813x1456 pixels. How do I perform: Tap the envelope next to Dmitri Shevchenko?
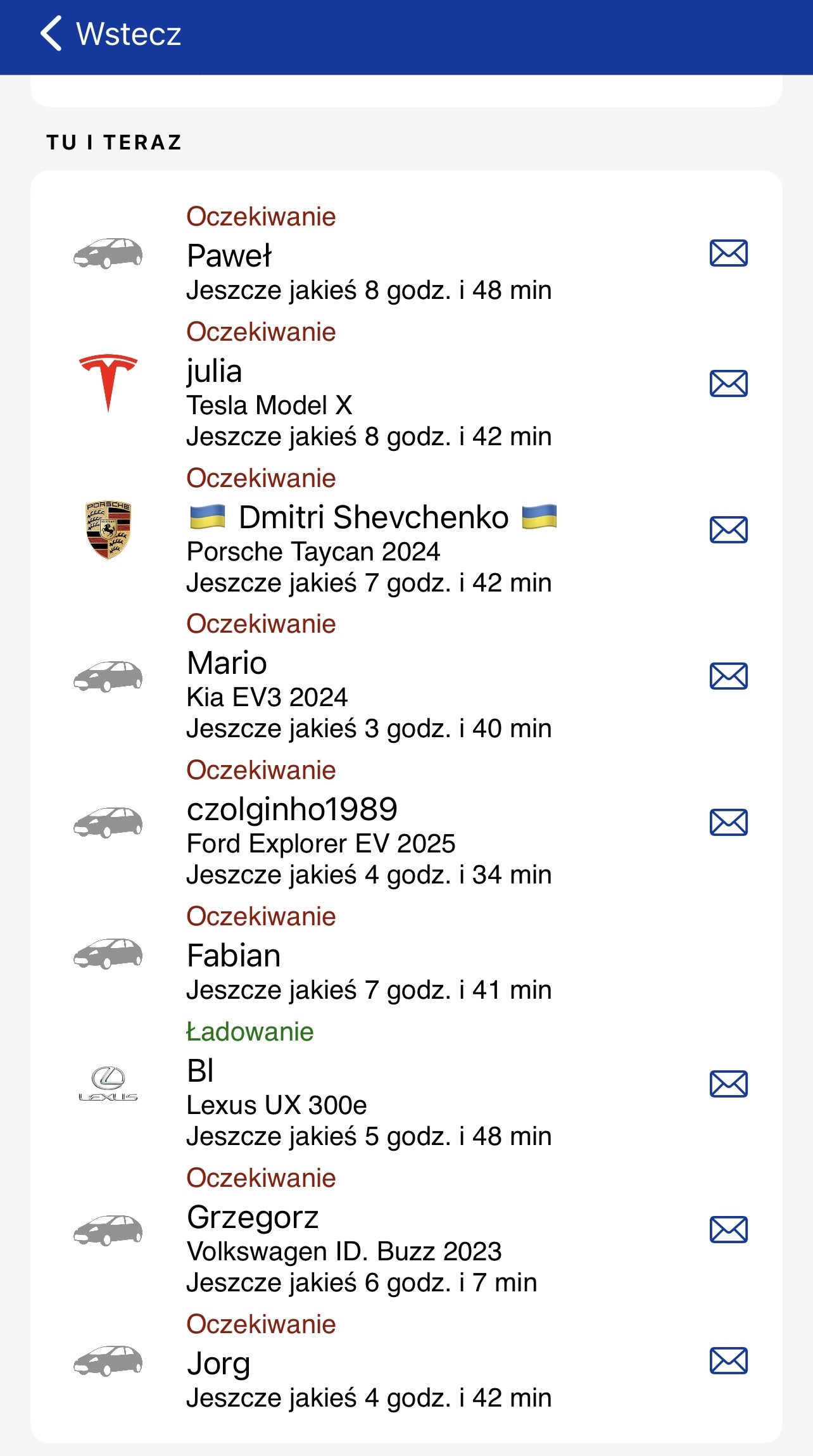[x=729, y=530]
